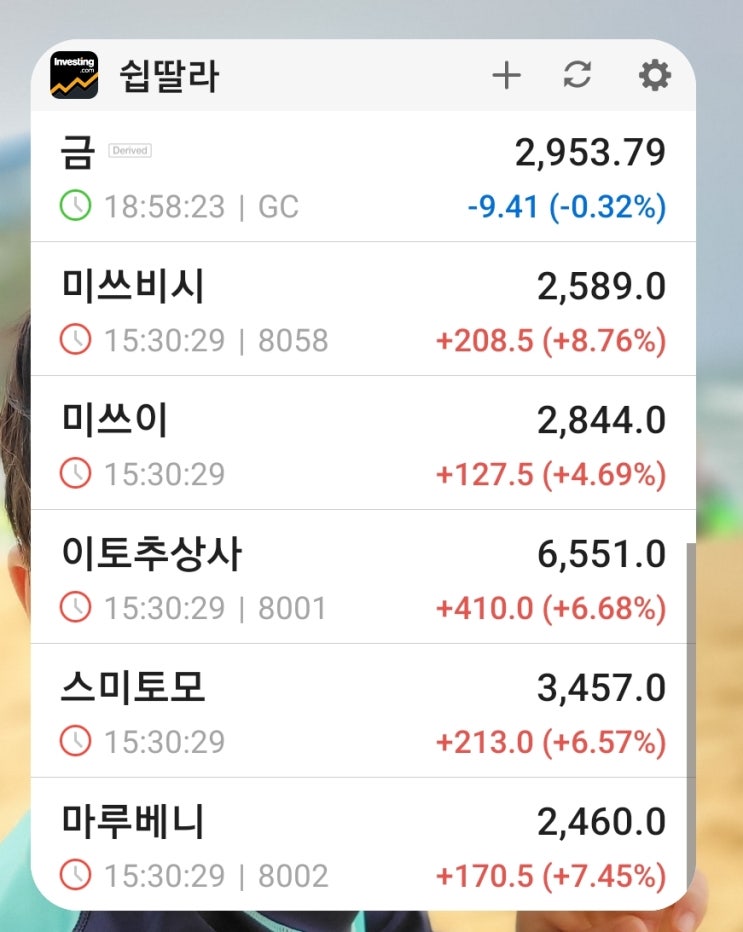This screenshot has width=743, height=932.
Task: Refresh the widget quotes
Action: click(x=577, y=76)
